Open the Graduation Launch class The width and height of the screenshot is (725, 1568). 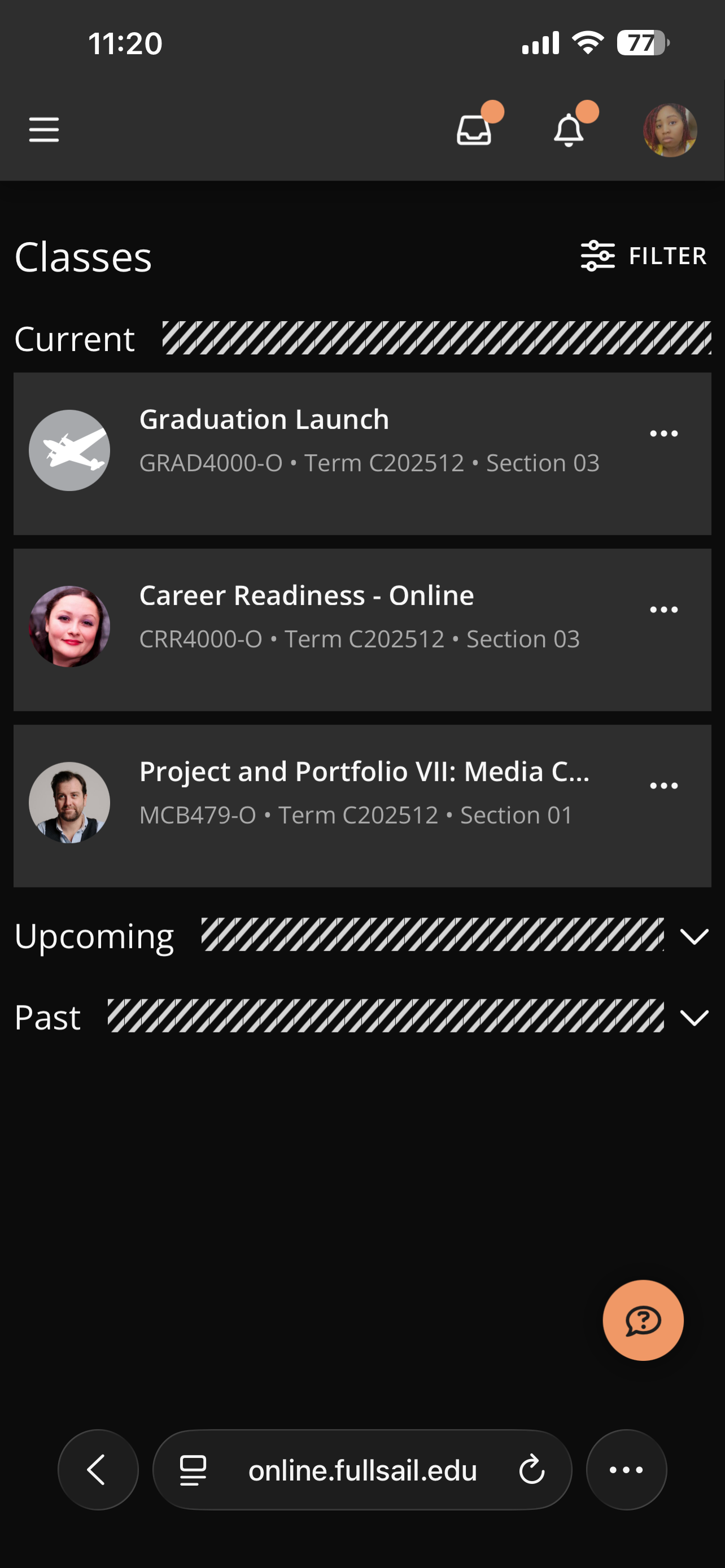264,419
